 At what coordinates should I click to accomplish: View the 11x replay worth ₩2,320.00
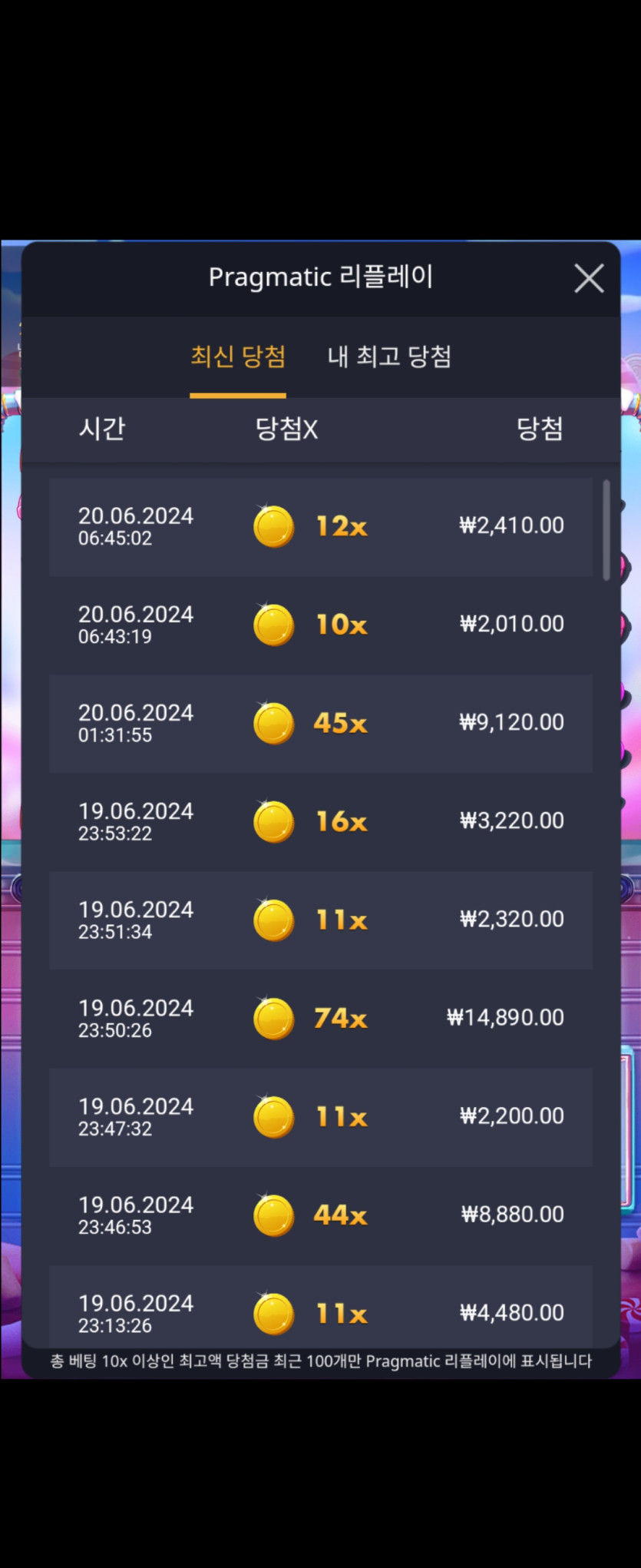coord(320,920)
